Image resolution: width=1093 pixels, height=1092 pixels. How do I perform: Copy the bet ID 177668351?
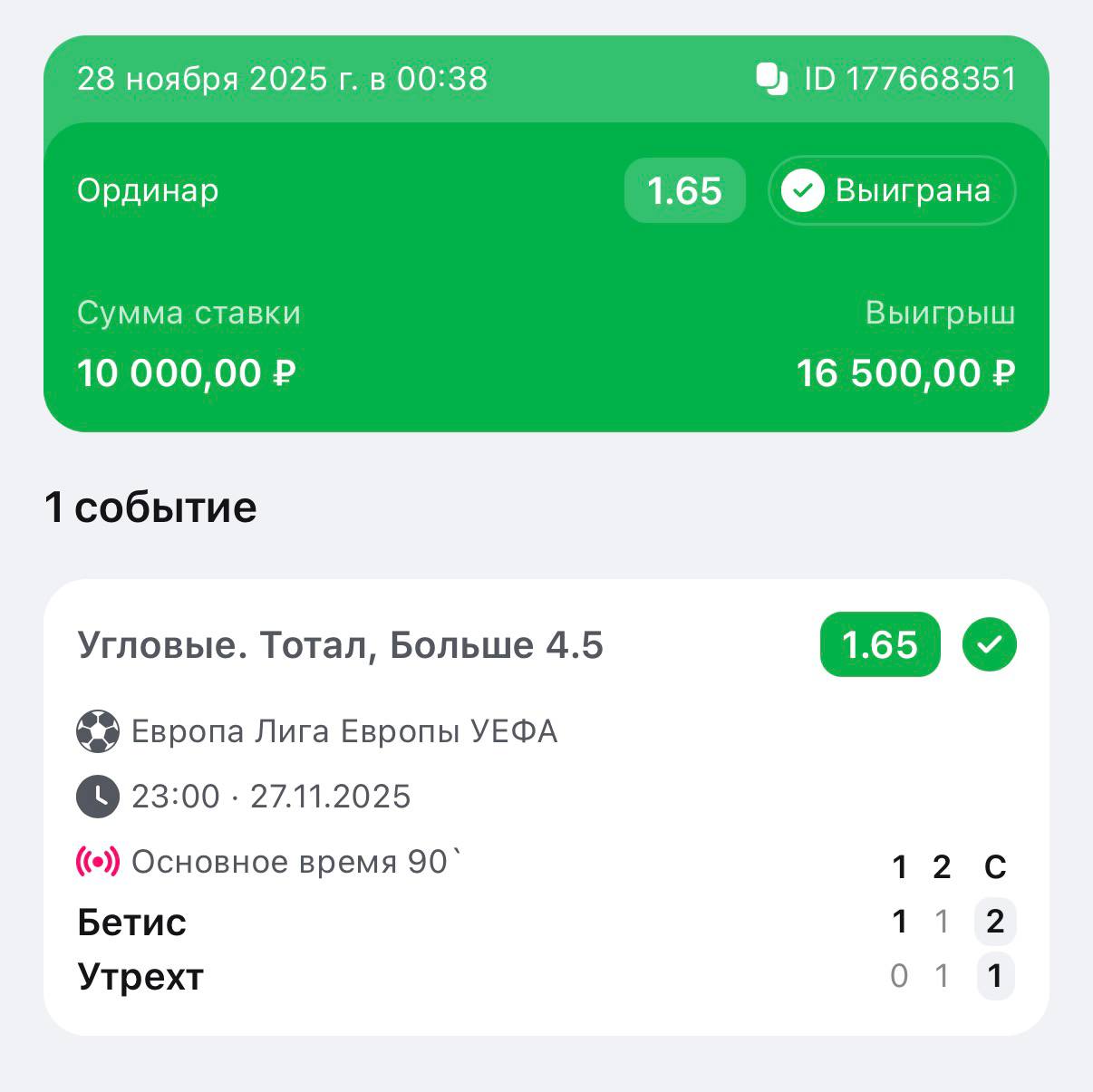[771, 79]
